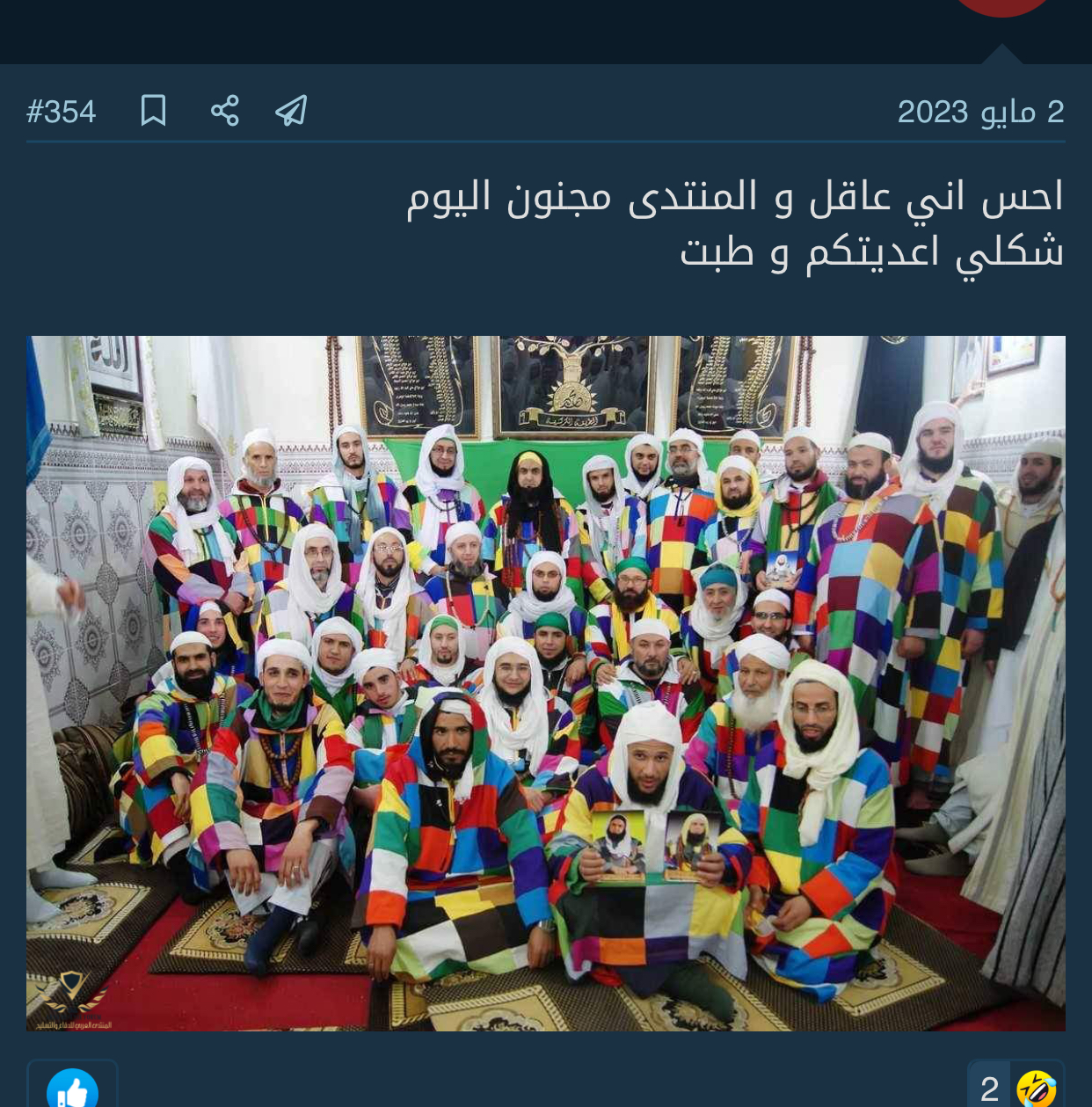The image size is (1092, 1107).
Task: Open the 2 مايو 2023 post date link
Action: (980, 112)
